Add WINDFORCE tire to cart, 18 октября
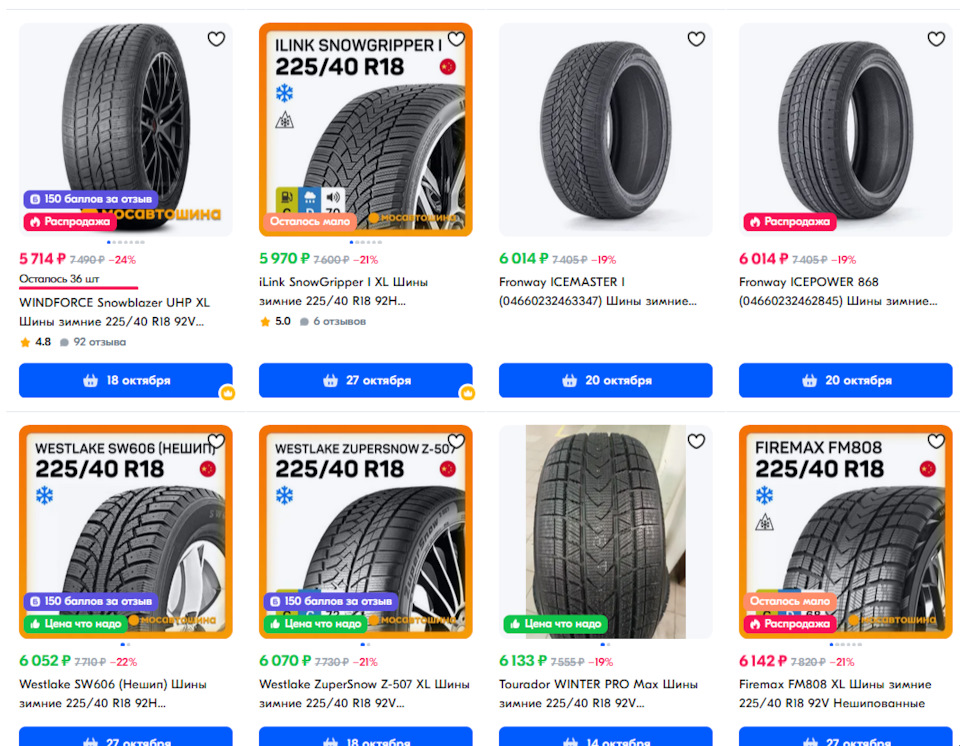Viewport: 960px width, 746px height. [x=125, y=380]
